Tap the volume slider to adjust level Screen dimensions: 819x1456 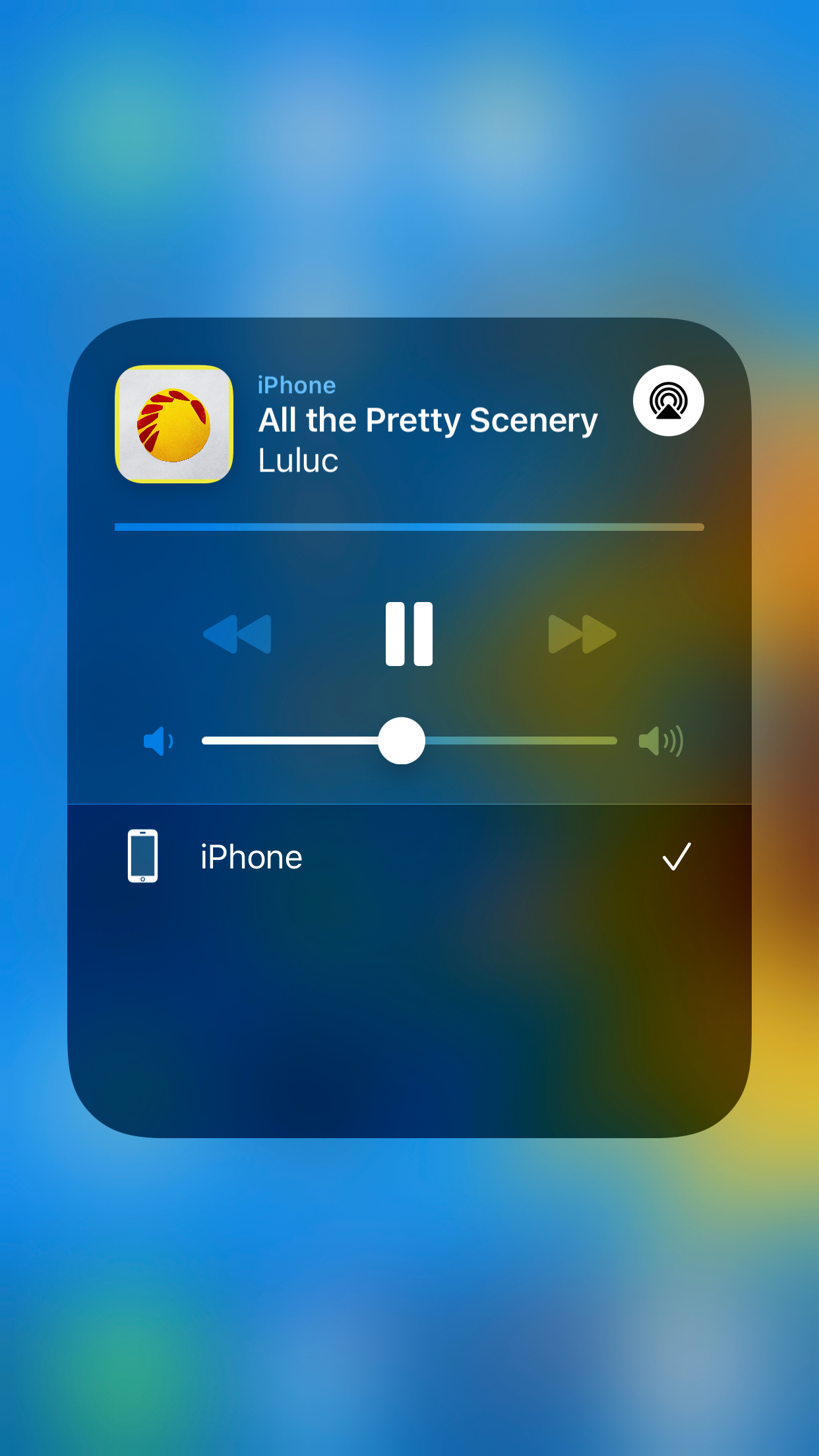(409, 741)
